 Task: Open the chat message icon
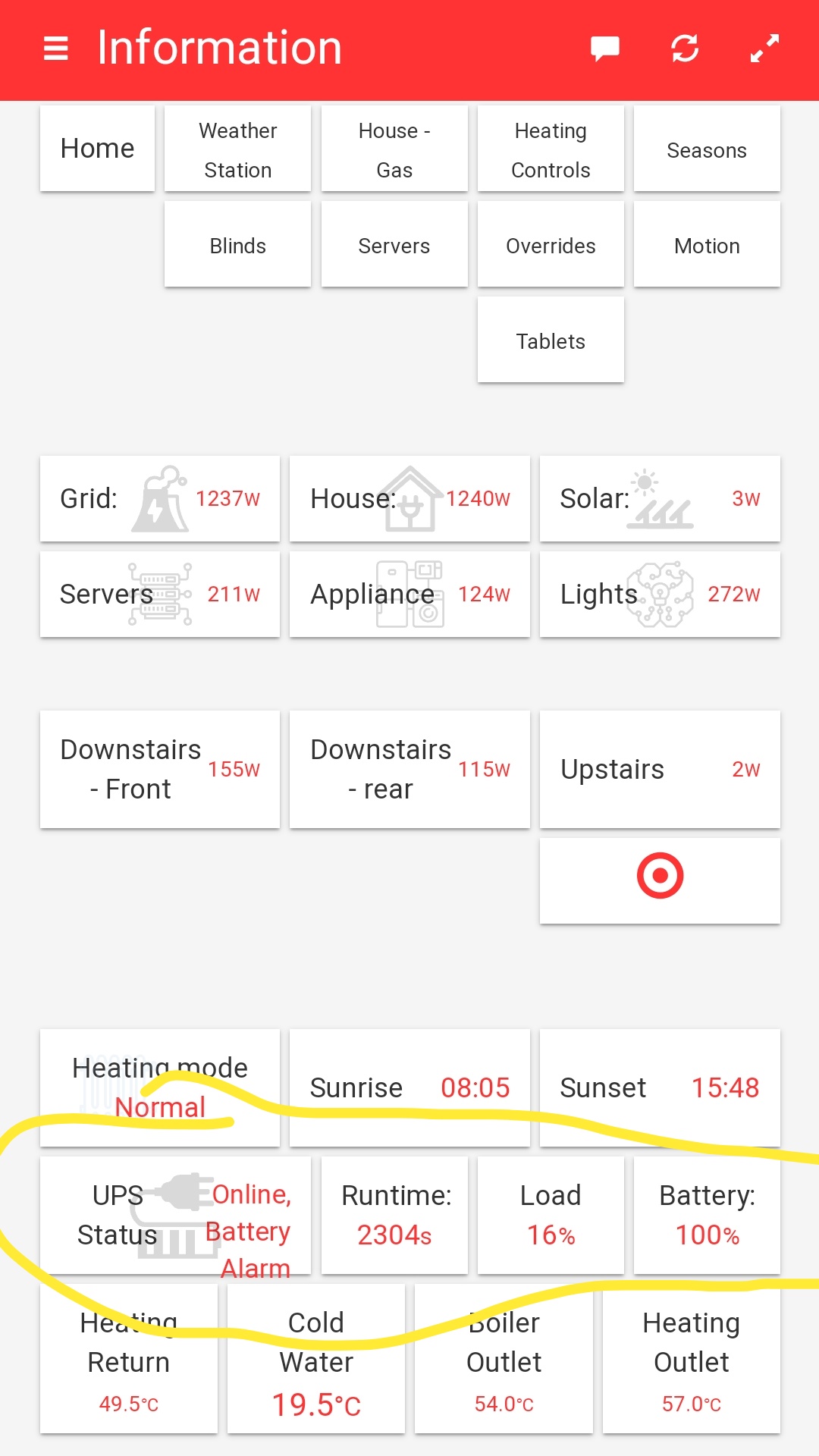pyautogui.click(x=605, y=49)
